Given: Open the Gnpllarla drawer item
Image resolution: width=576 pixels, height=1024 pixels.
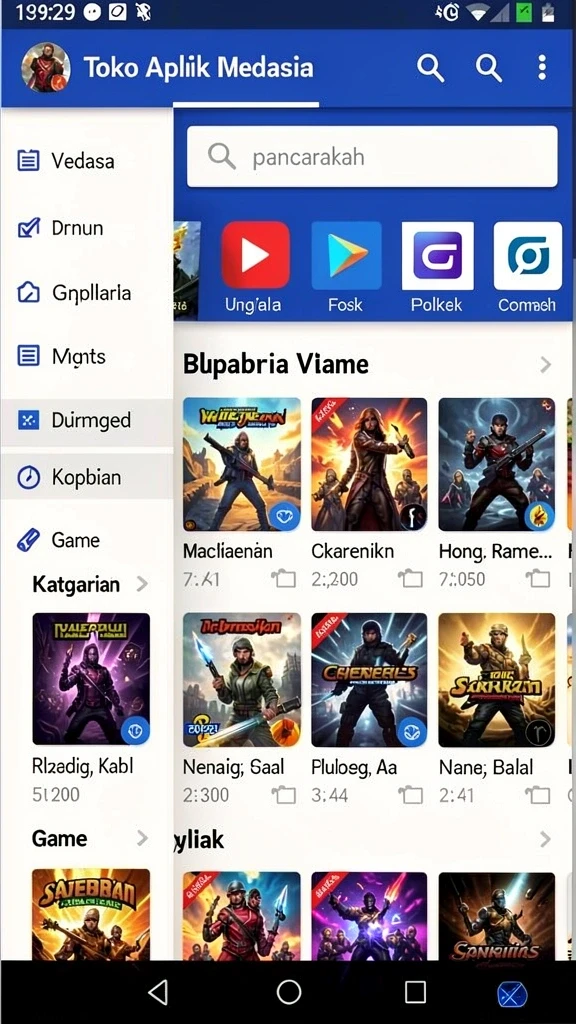Looking at the screenshot, I should (87, 293).
